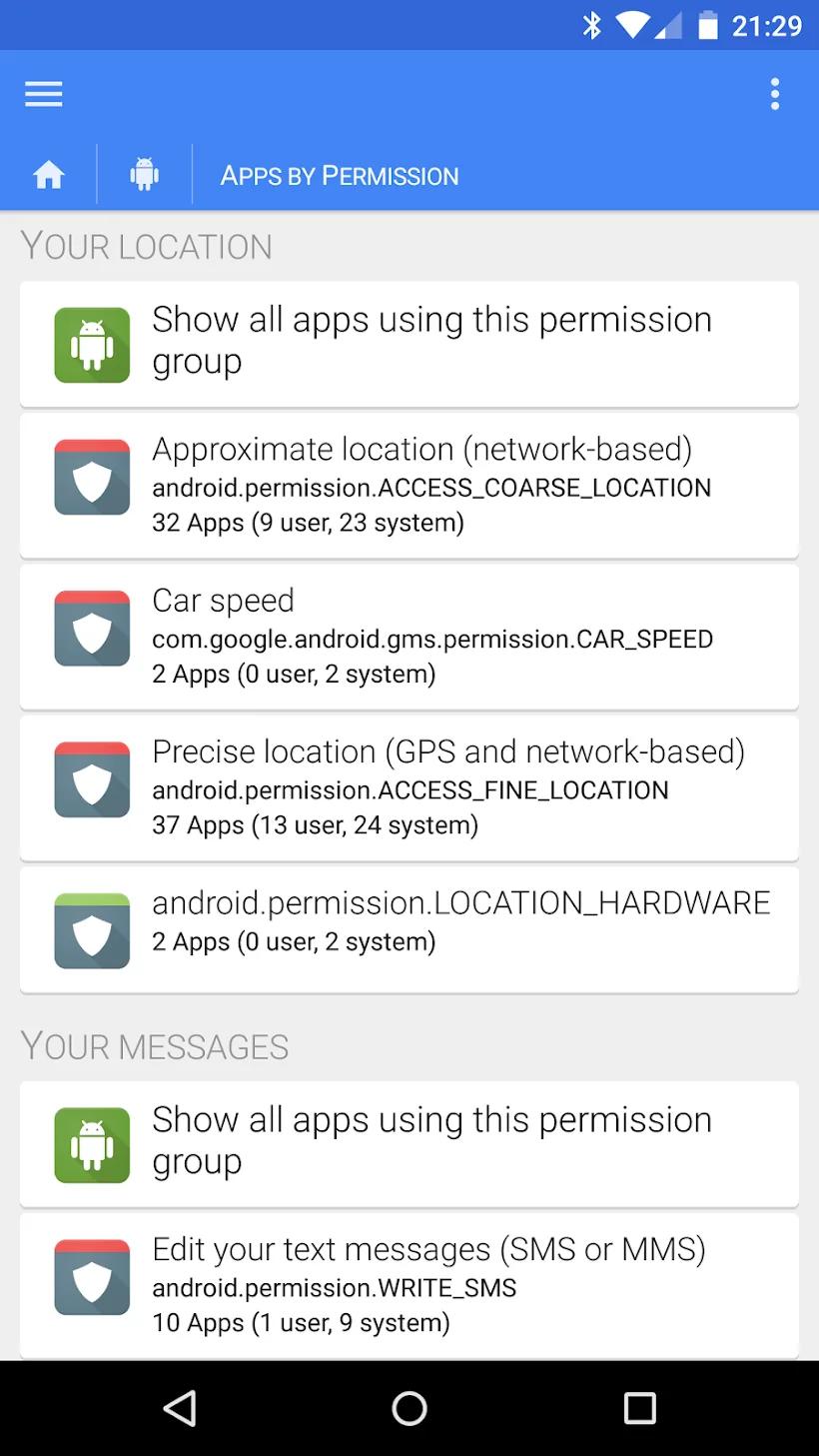The image size is (819, 1456).
Task: Go to home breadcrumb icon
Action: [49, 176]
